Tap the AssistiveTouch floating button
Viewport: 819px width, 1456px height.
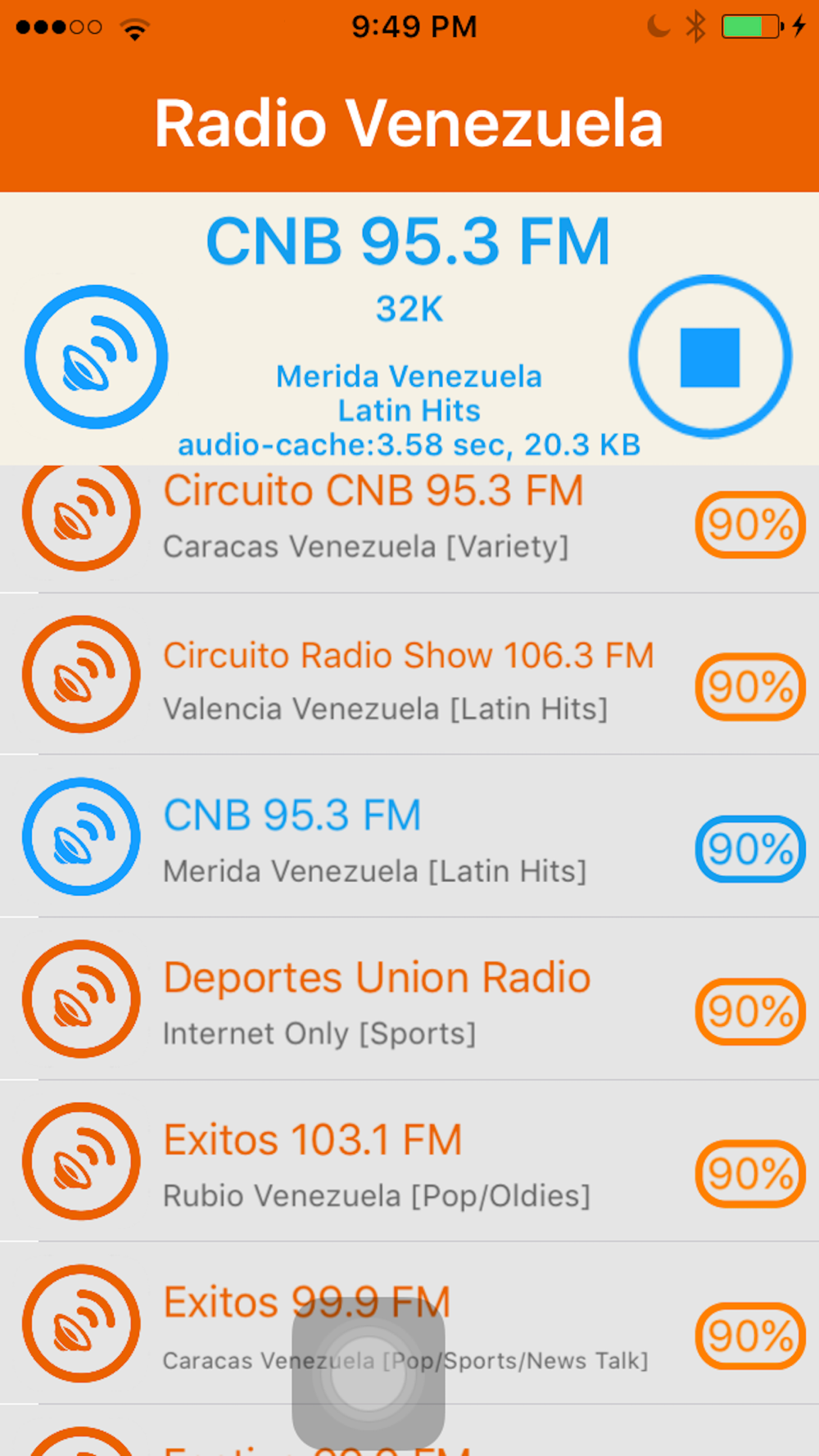(369, 1373)
